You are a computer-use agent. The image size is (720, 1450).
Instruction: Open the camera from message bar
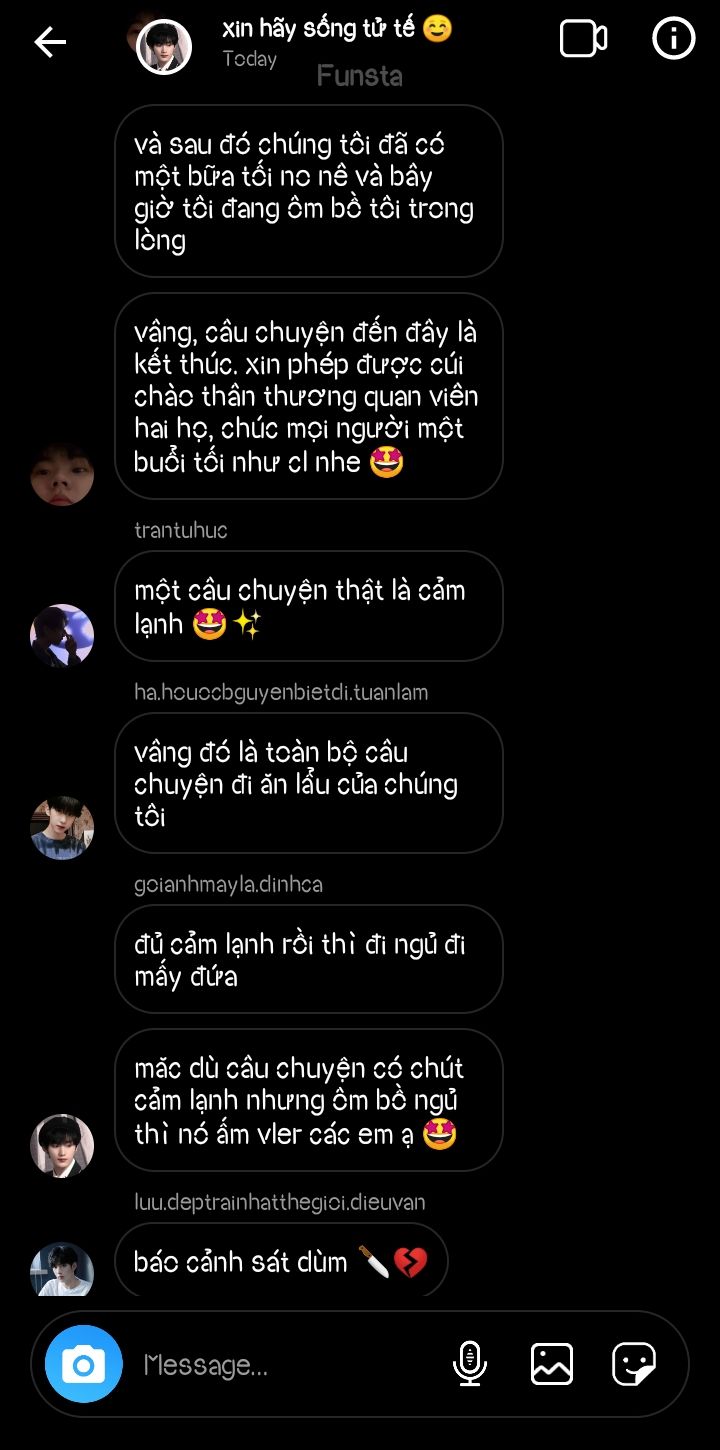pos(84,1363)
